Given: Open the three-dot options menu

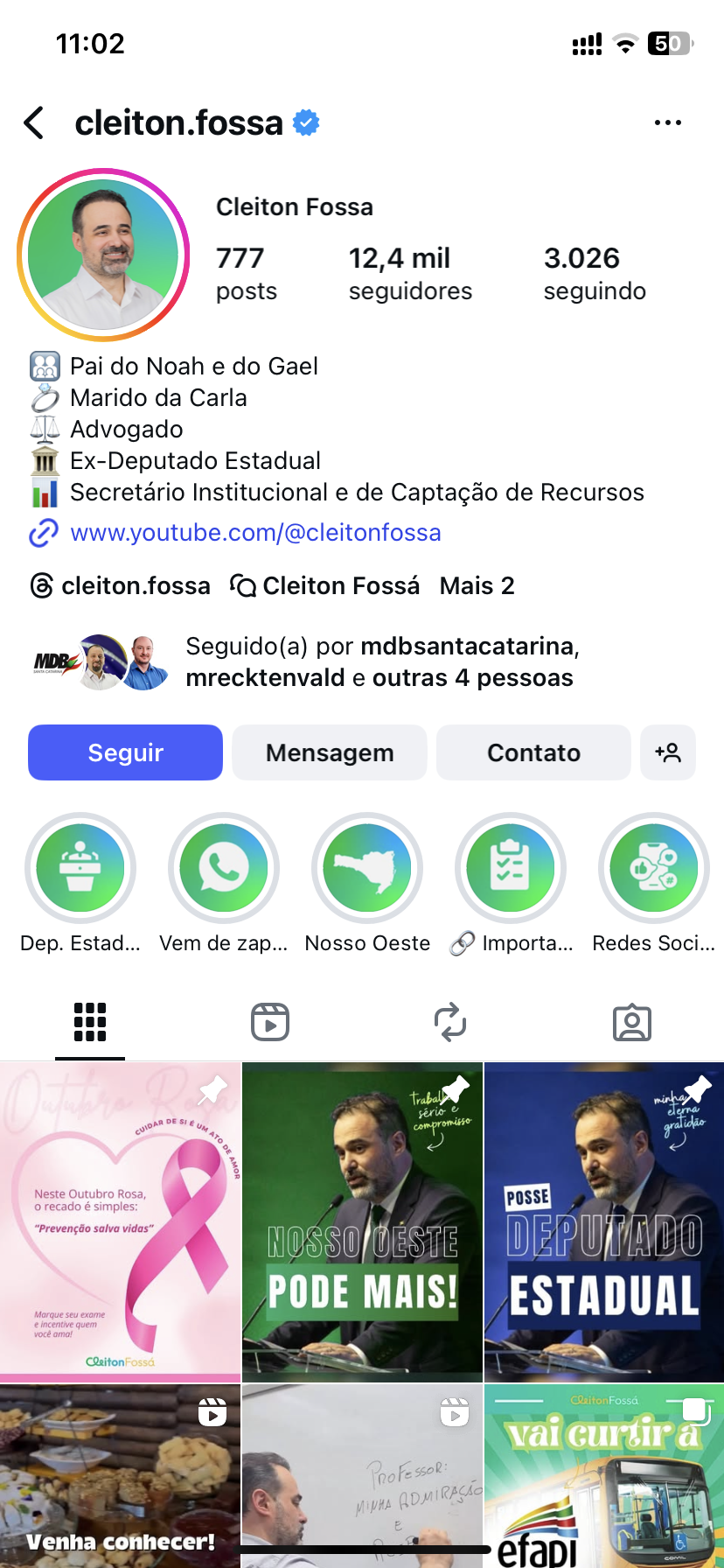Looking at the screenshot, I should (667, 123).
